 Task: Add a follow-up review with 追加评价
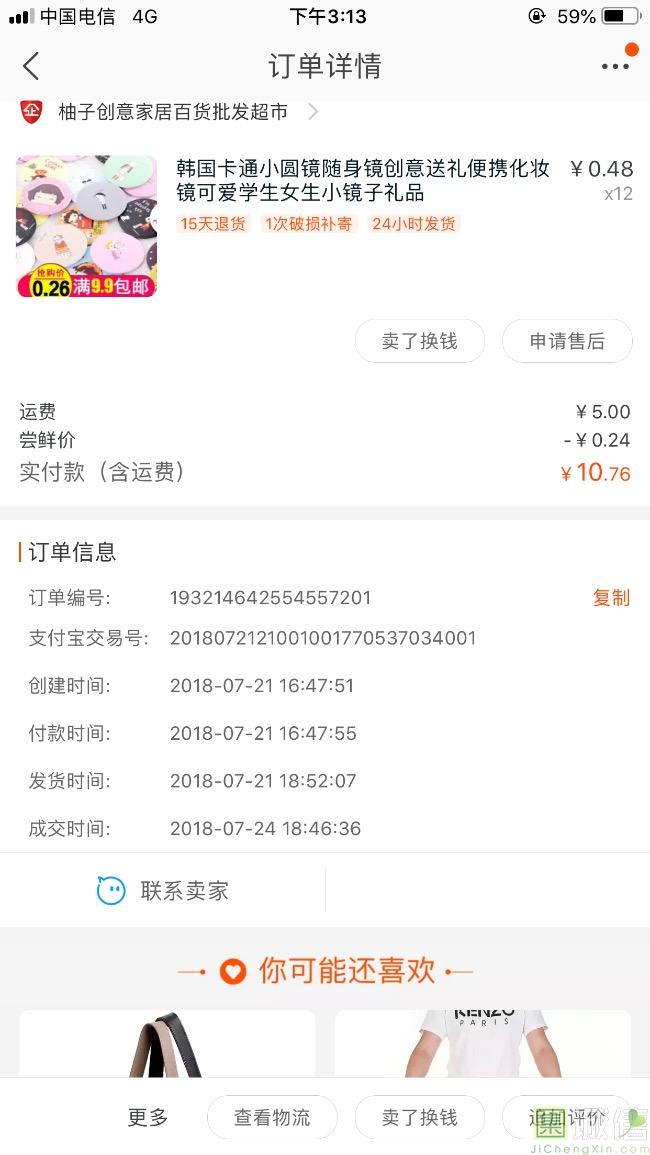[x=567, y=1117]
